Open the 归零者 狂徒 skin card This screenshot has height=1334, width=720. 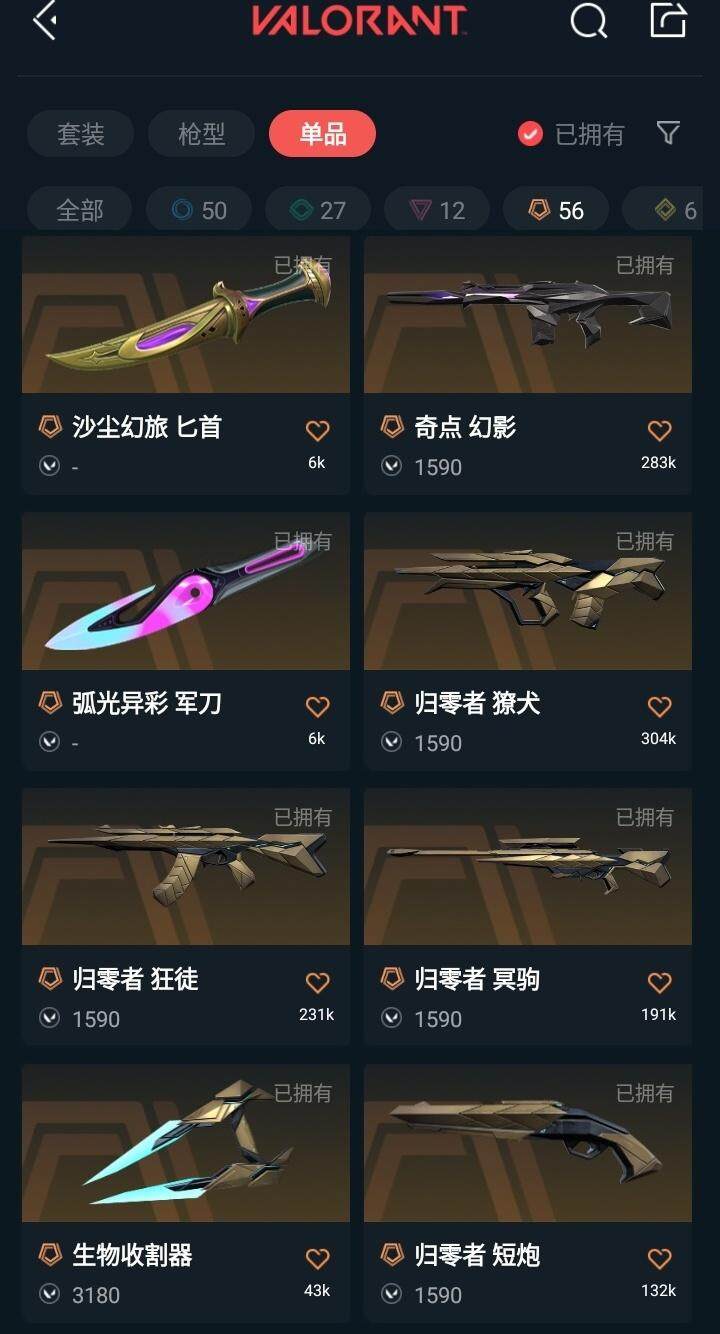point(186,918)
